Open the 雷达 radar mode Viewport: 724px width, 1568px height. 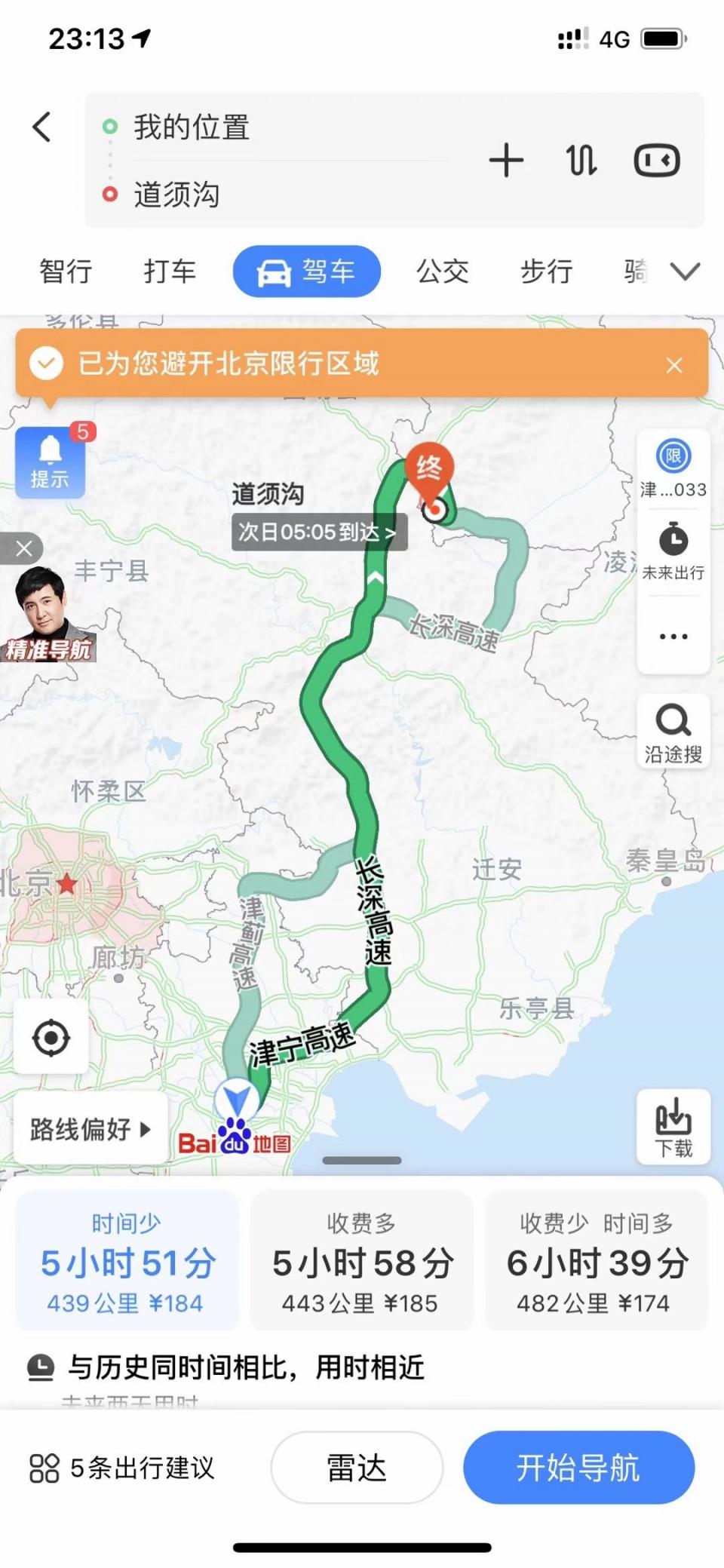tap(357, 1468)
